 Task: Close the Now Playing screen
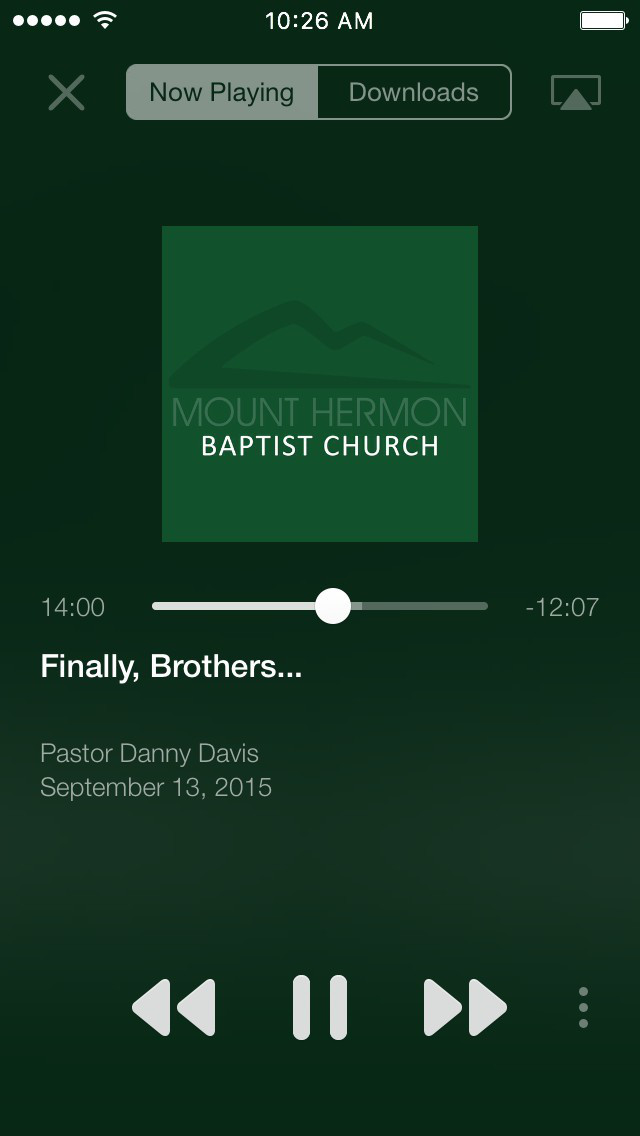pos(67,93)
